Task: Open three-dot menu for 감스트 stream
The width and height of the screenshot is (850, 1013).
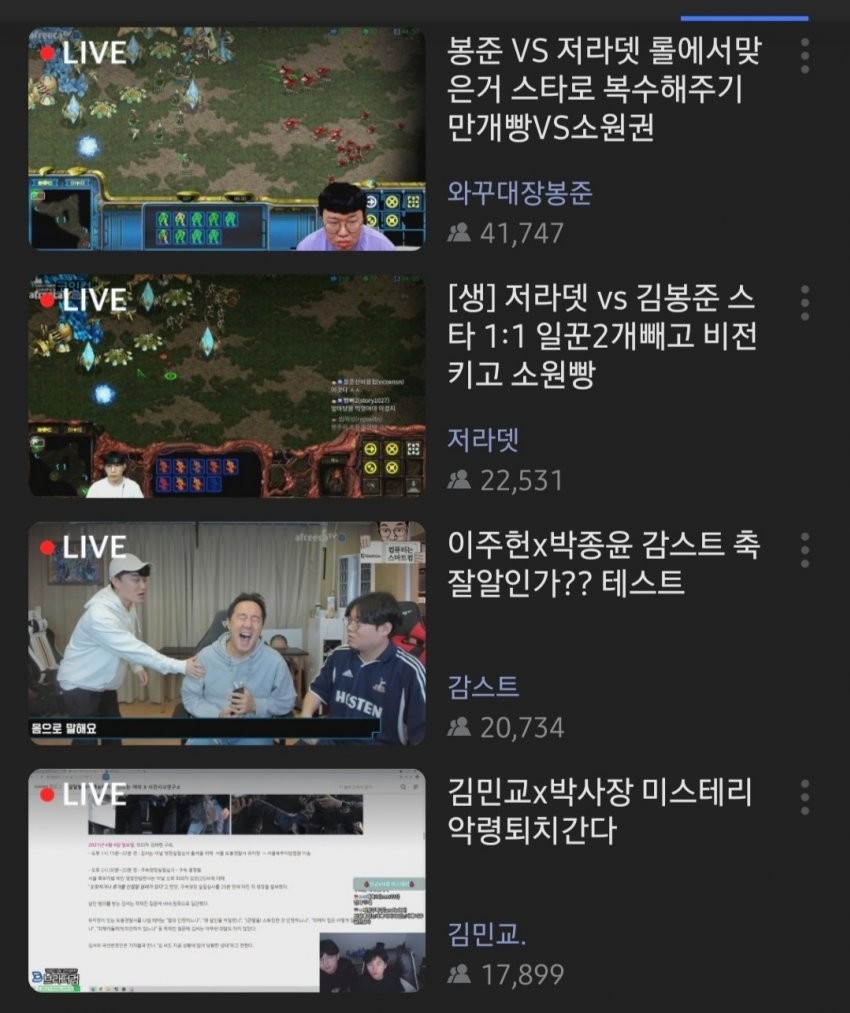Action: point(804,550)
